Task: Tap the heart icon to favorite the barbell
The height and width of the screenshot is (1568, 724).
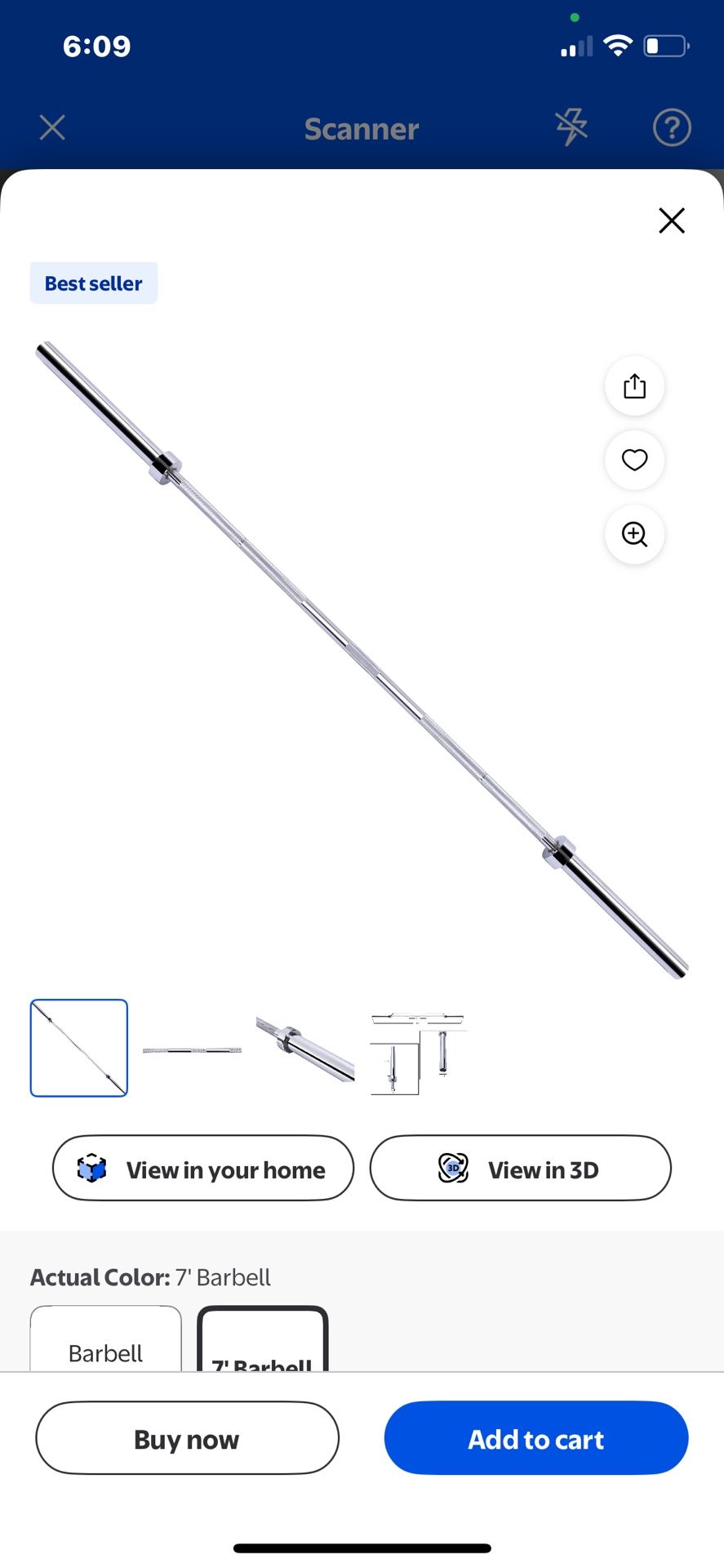Action: [634, 461]
